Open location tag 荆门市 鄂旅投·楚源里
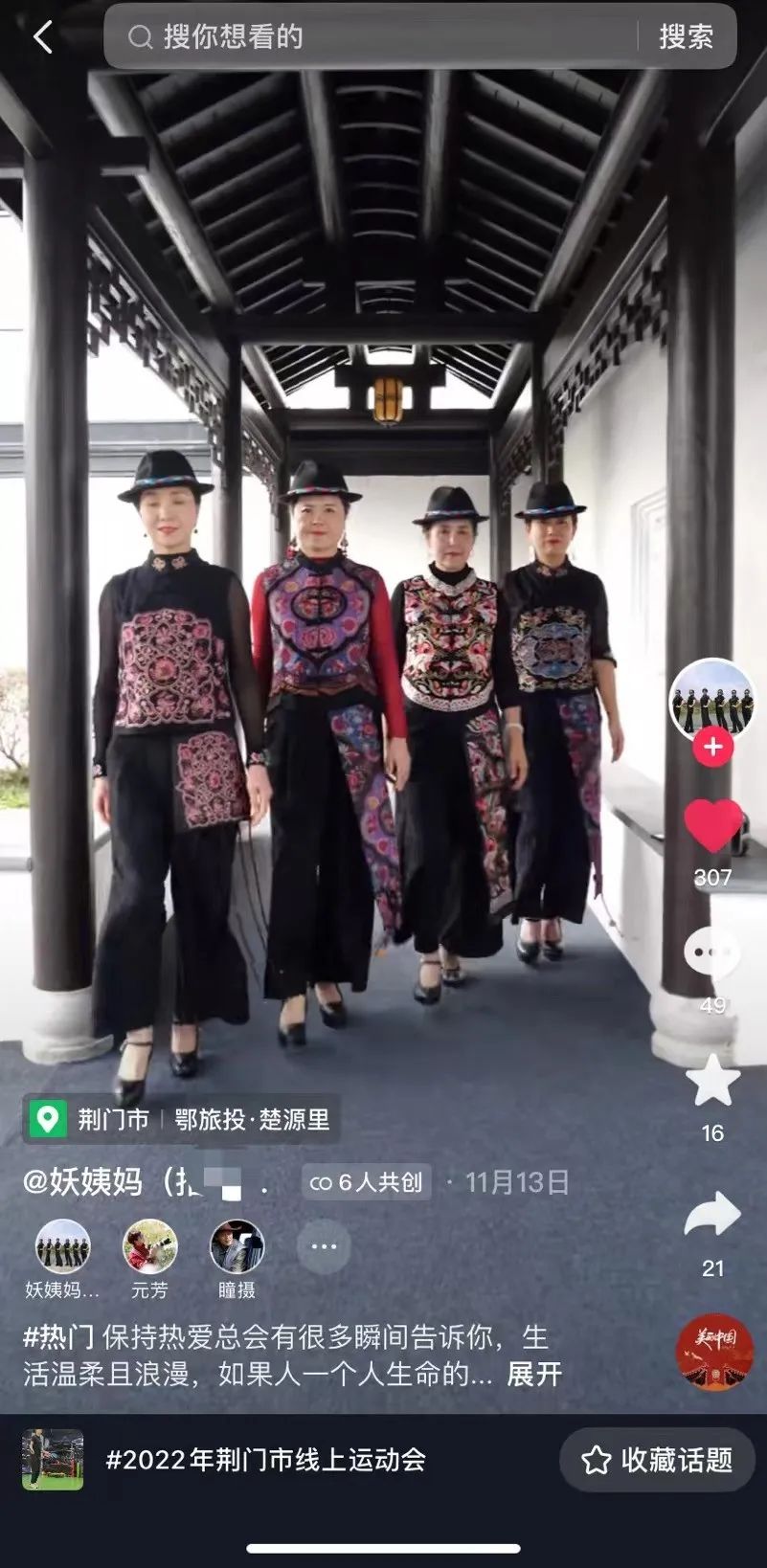This screenshot has height=1568, width=767. click(181, 1119)
